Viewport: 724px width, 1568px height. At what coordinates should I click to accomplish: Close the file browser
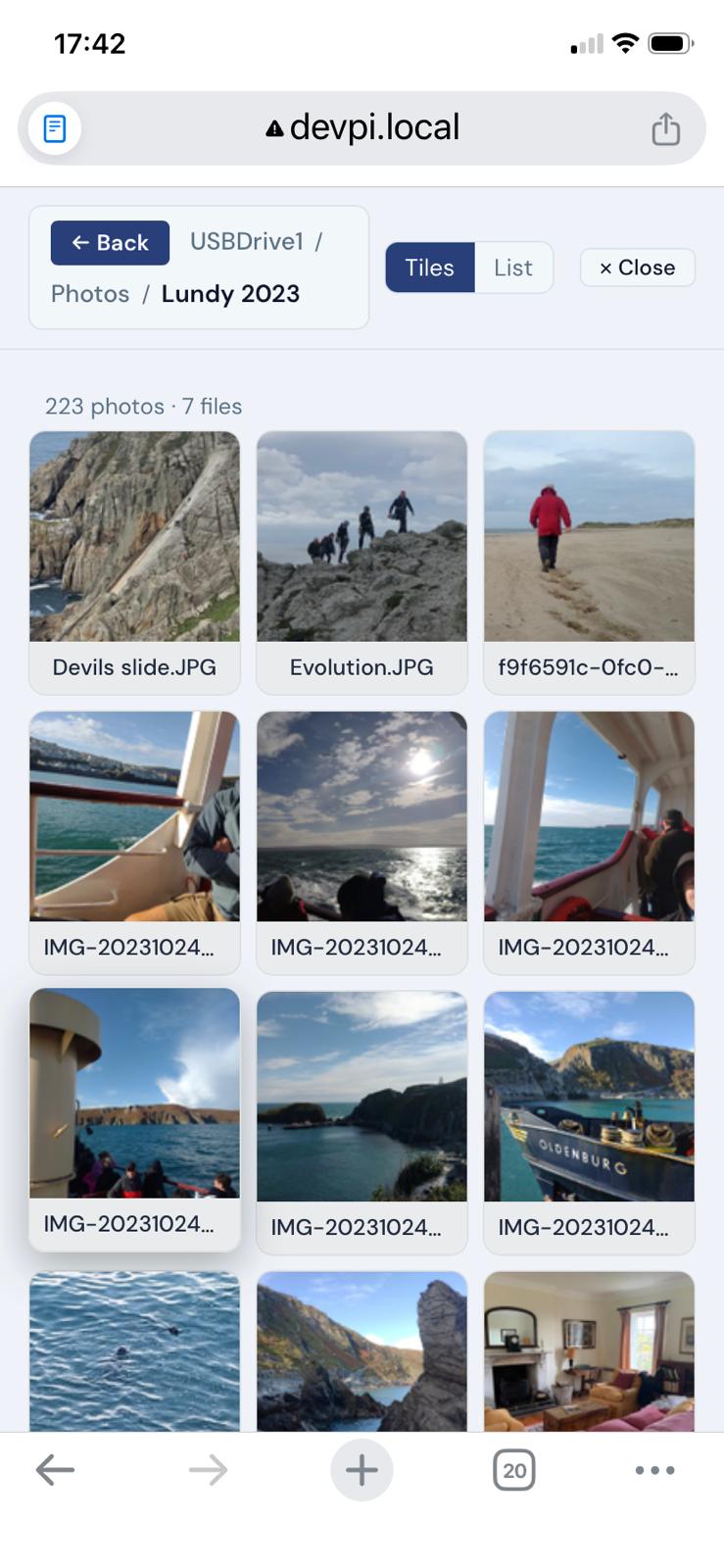[x=637, y=268]
